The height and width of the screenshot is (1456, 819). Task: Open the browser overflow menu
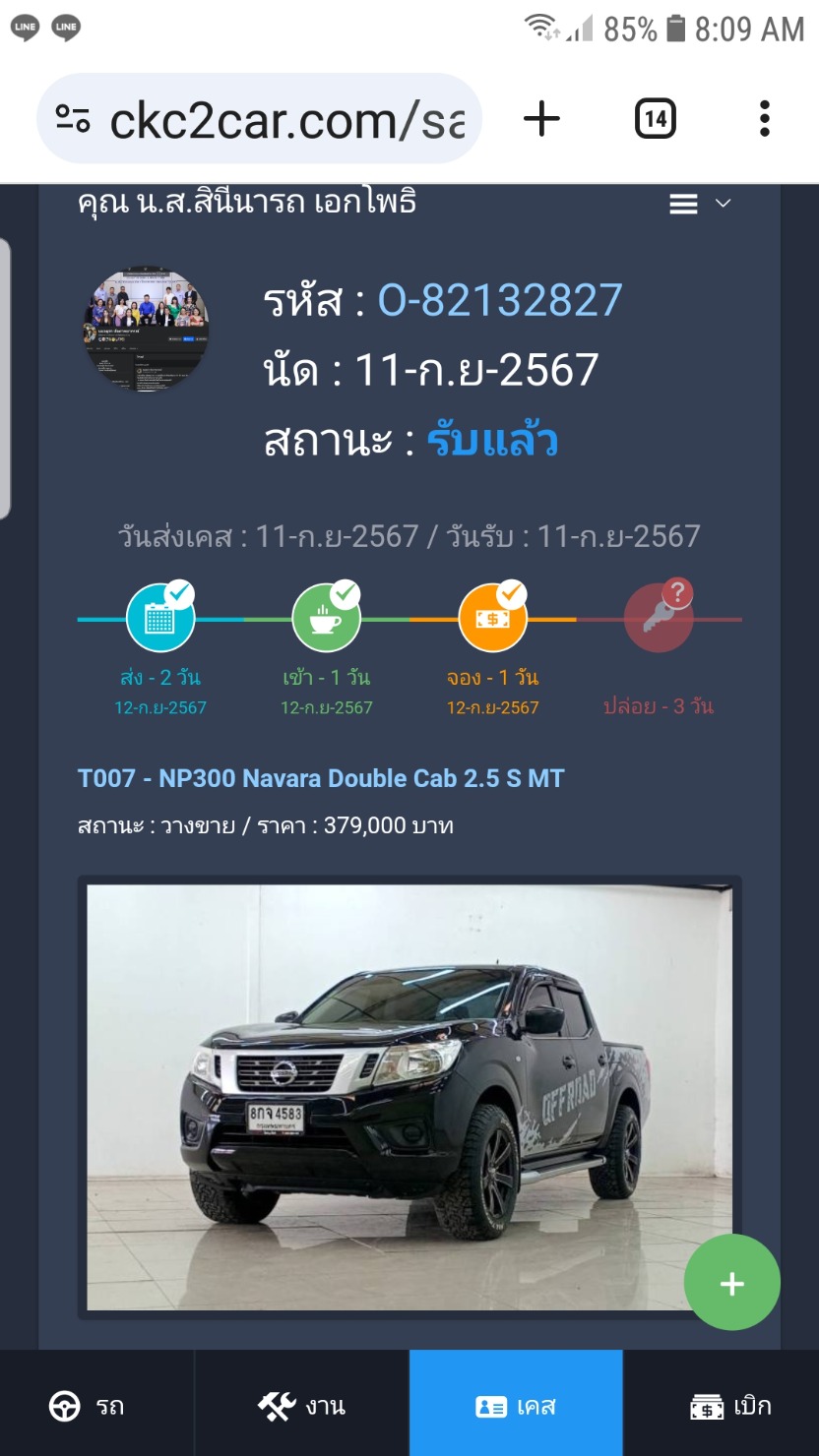click(765, 119)
